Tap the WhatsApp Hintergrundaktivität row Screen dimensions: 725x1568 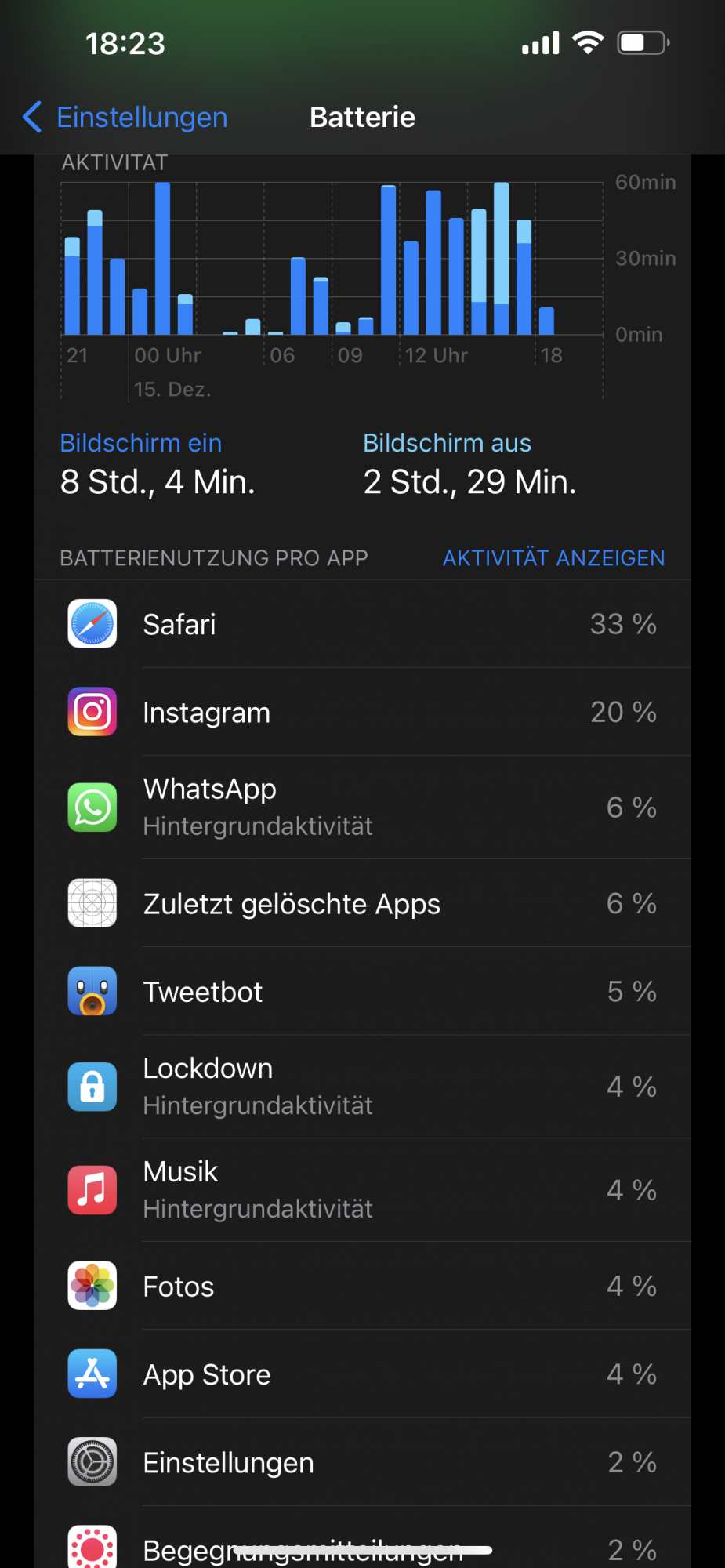point(362,808)
